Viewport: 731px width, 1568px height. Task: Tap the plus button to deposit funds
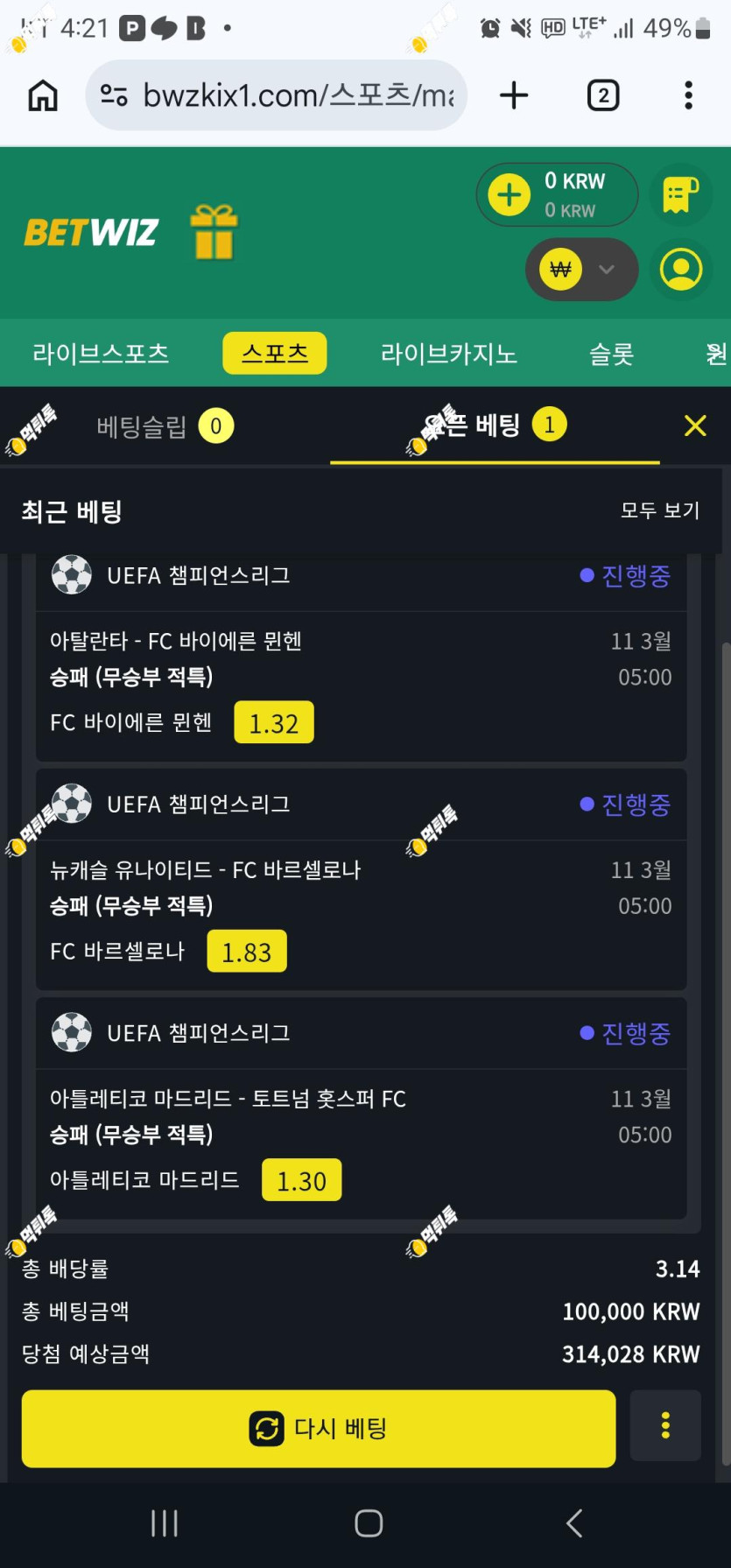(510, 194)
